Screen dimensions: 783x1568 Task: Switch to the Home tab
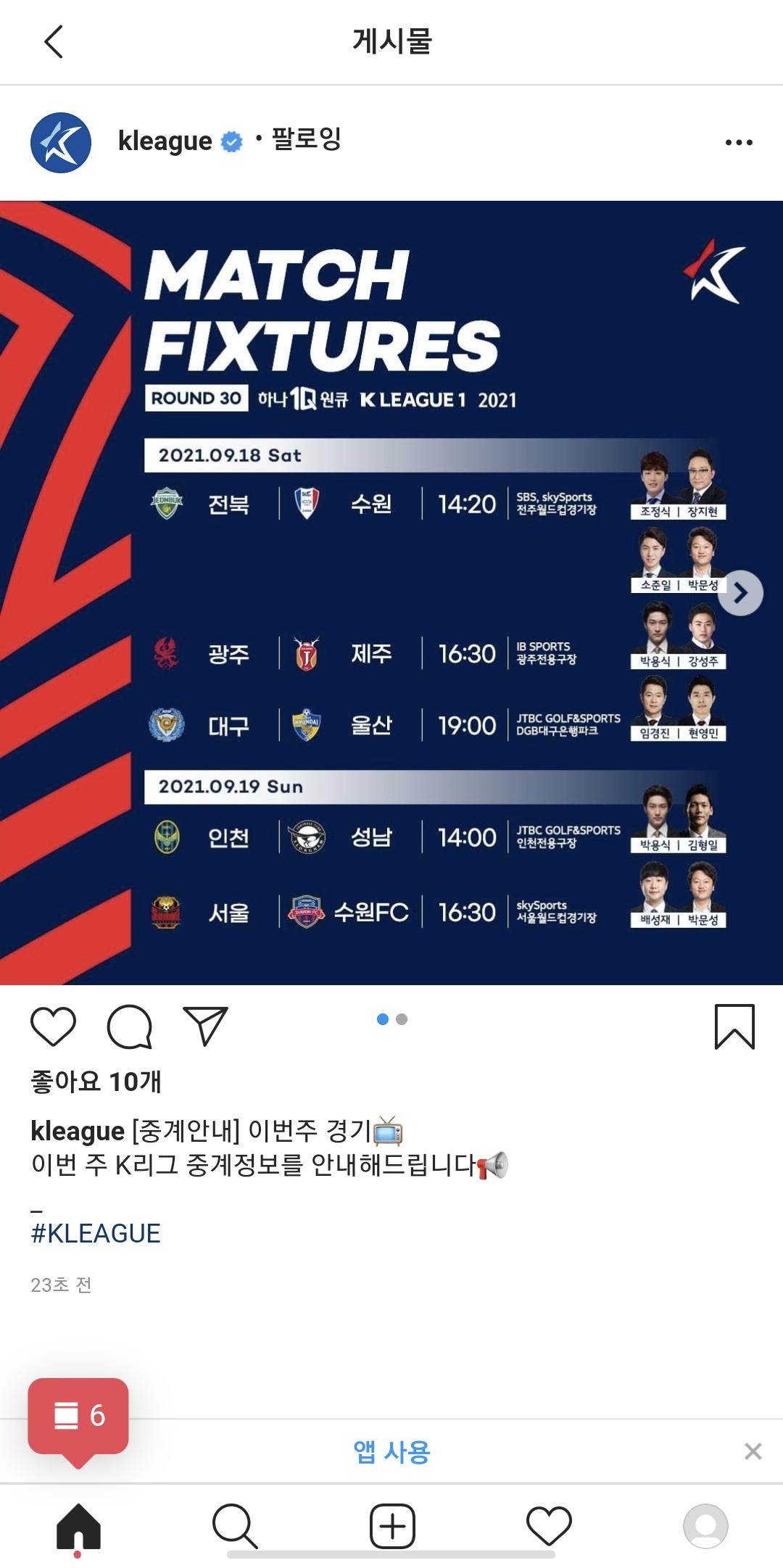pos(78,1526)
